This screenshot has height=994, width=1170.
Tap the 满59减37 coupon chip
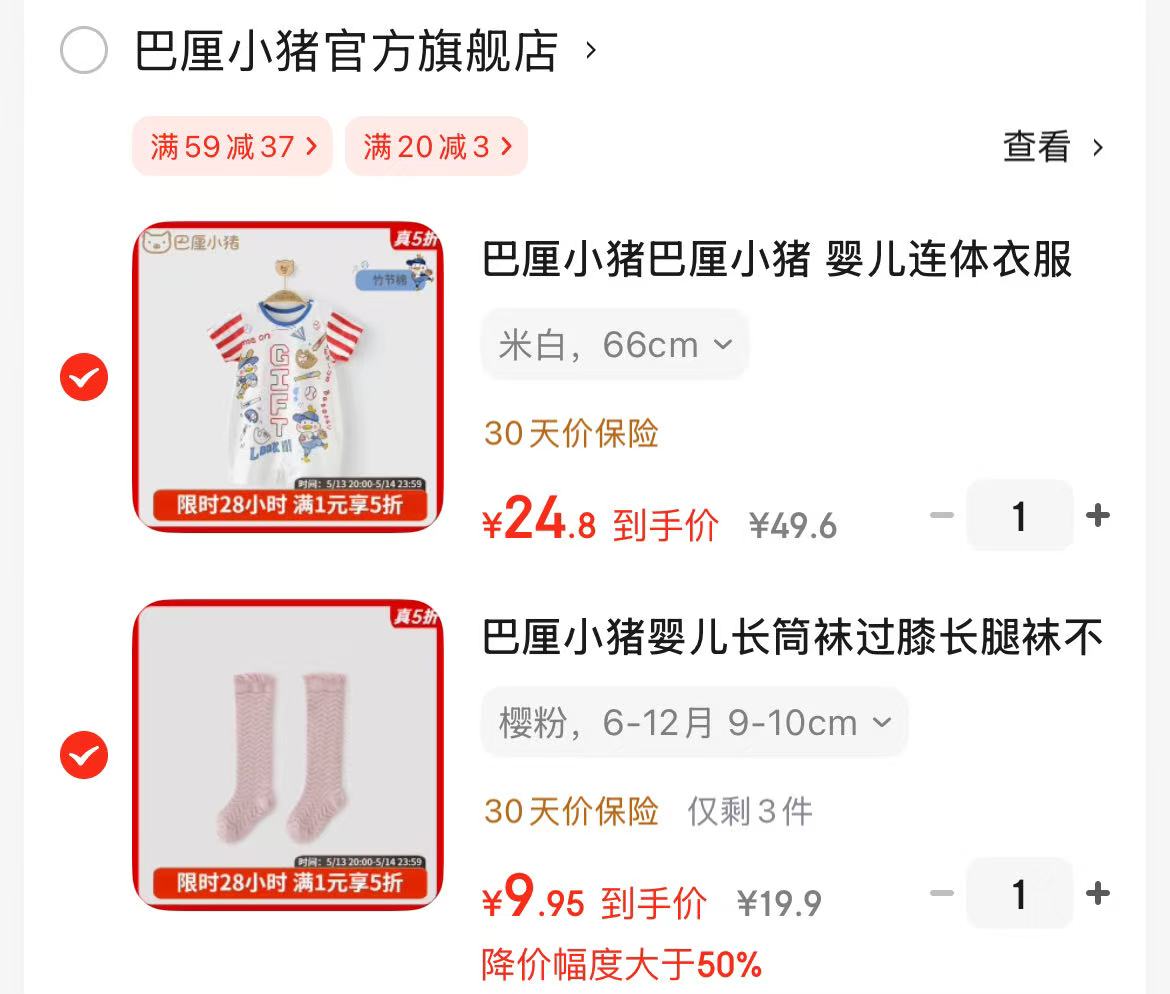point(232,147)
